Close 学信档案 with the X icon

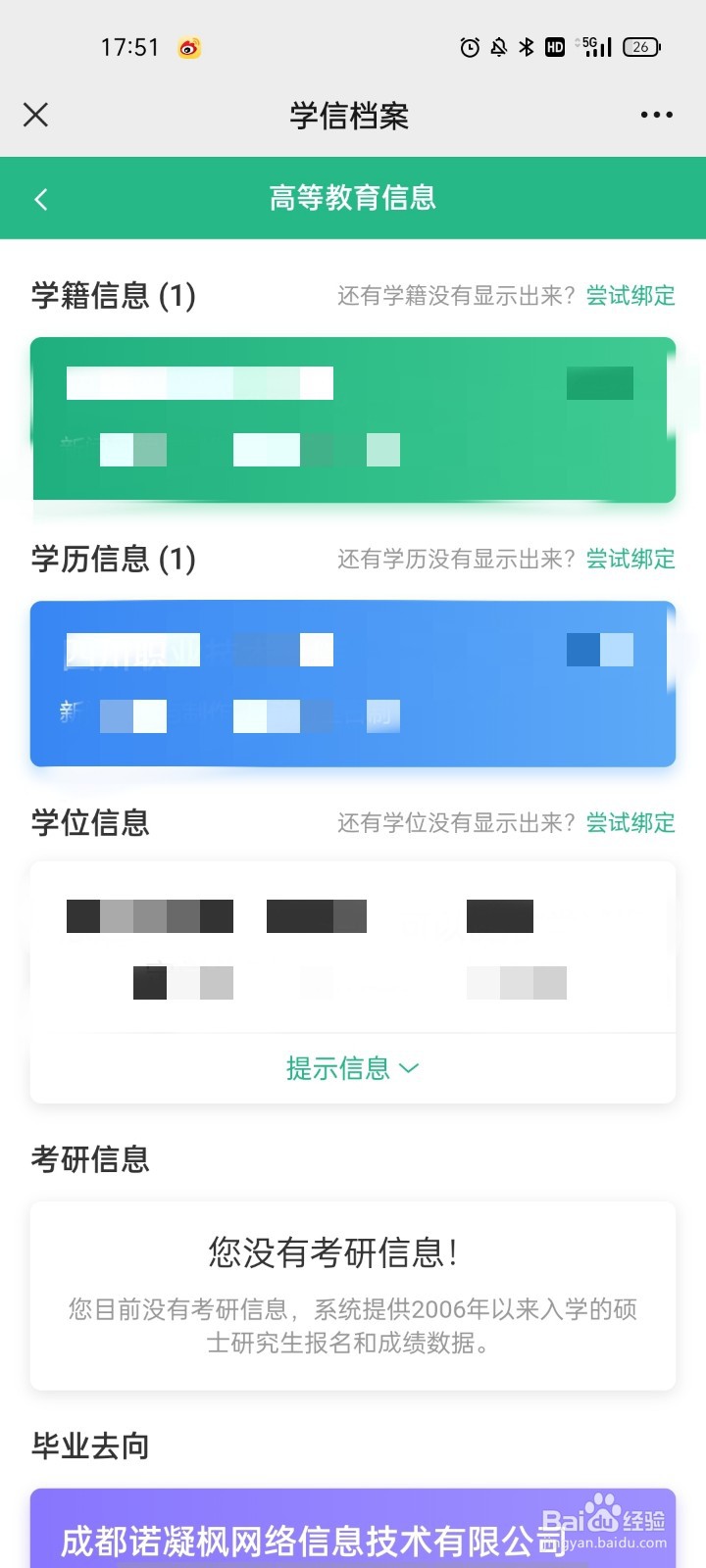(x=35, y=115)
